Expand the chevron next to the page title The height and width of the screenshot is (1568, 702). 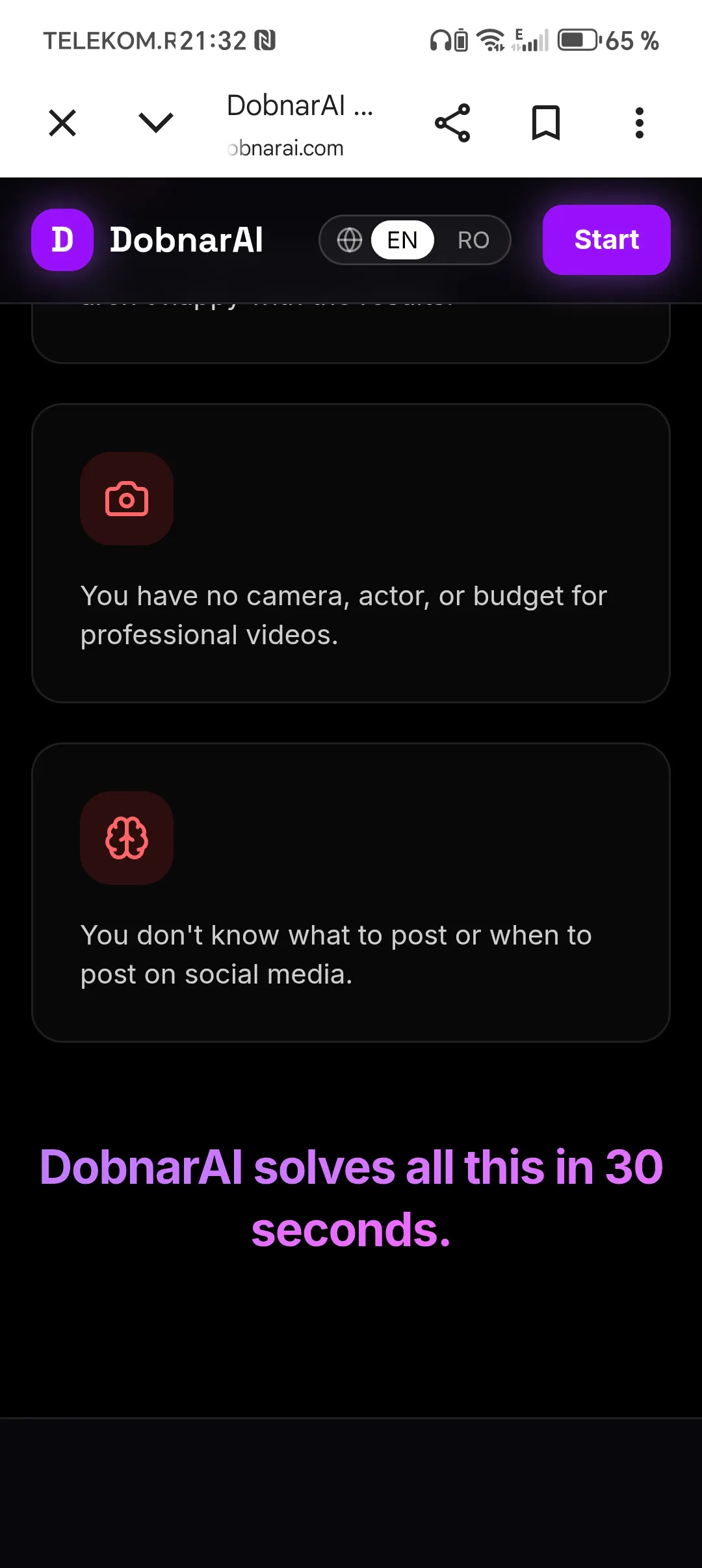156,122
